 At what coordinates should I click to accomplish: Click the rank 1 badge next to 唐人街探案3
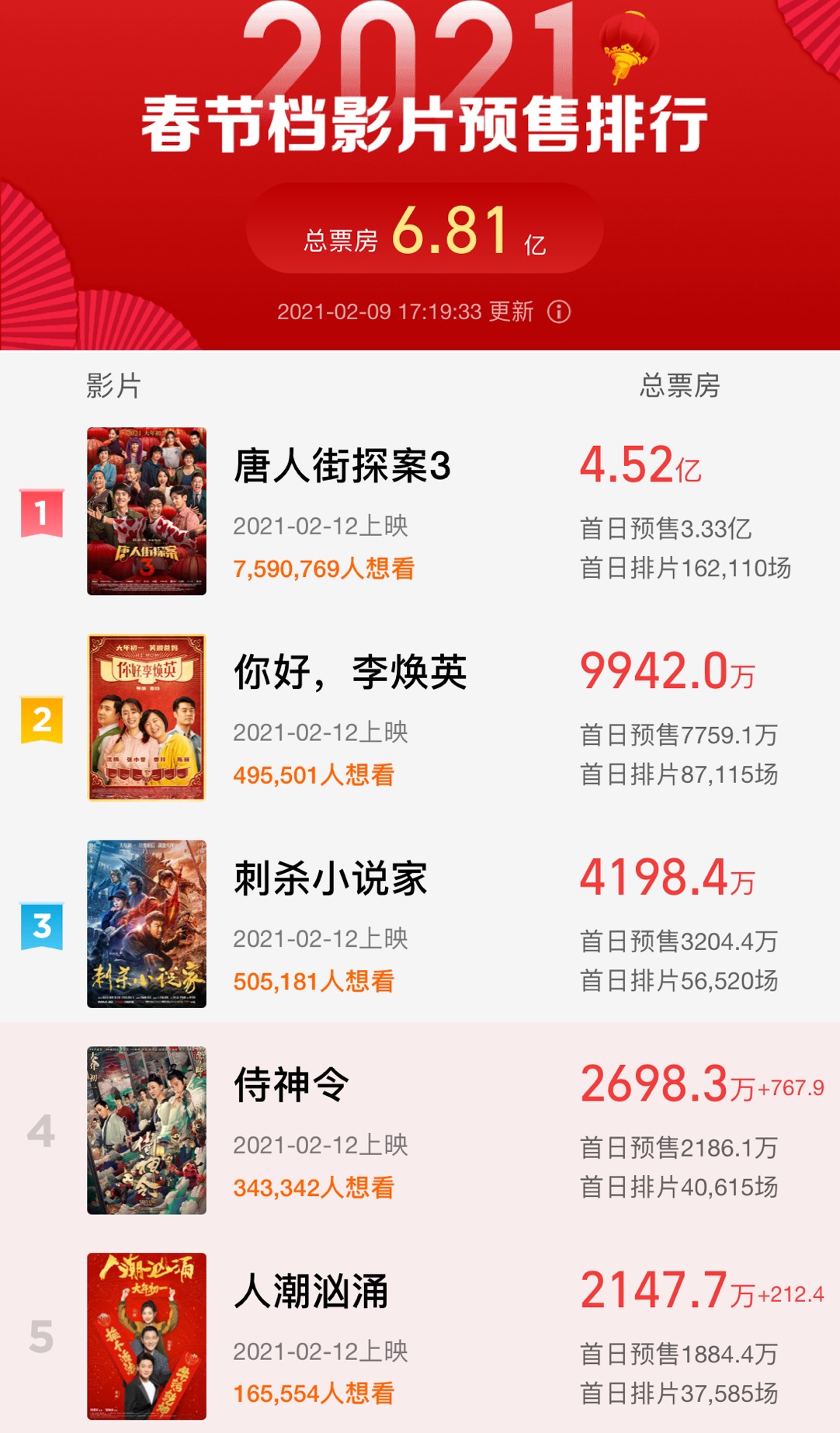(x=43, y=513)
